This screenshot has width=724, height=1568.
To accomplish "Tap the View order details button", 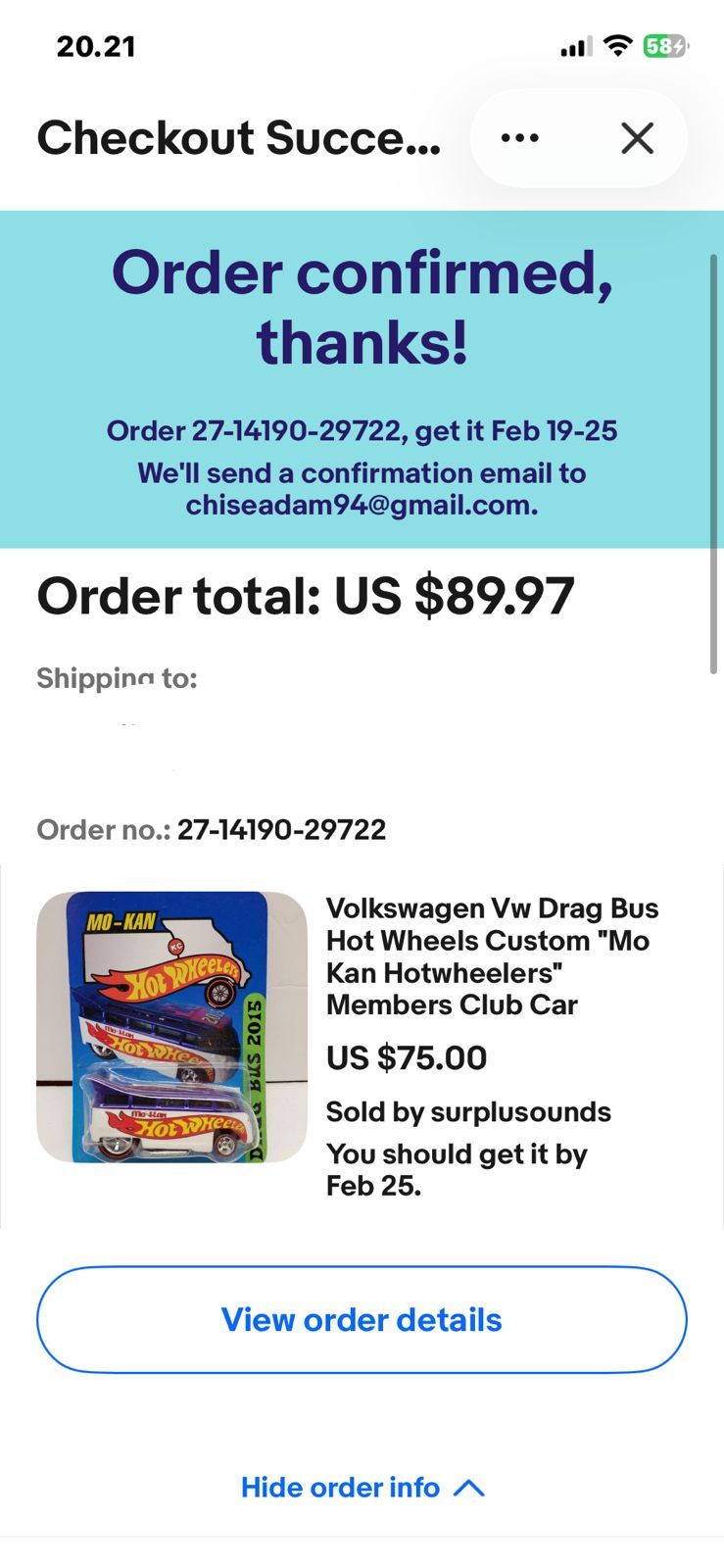I will (x=362, y=1319).
